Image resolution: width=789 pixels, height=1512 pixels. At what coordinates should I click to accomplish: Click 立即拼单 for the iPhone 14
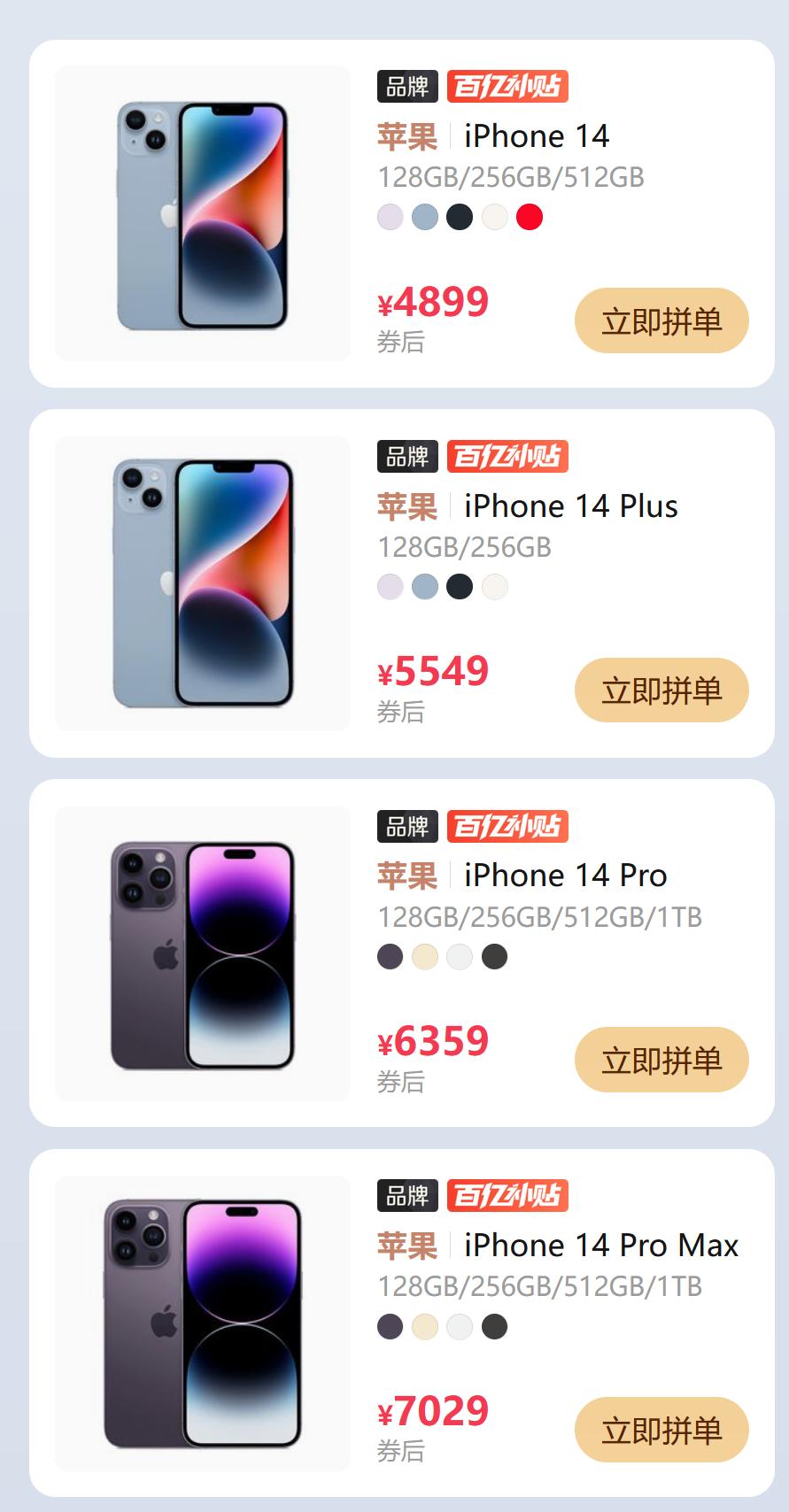(x=661, y=320)
